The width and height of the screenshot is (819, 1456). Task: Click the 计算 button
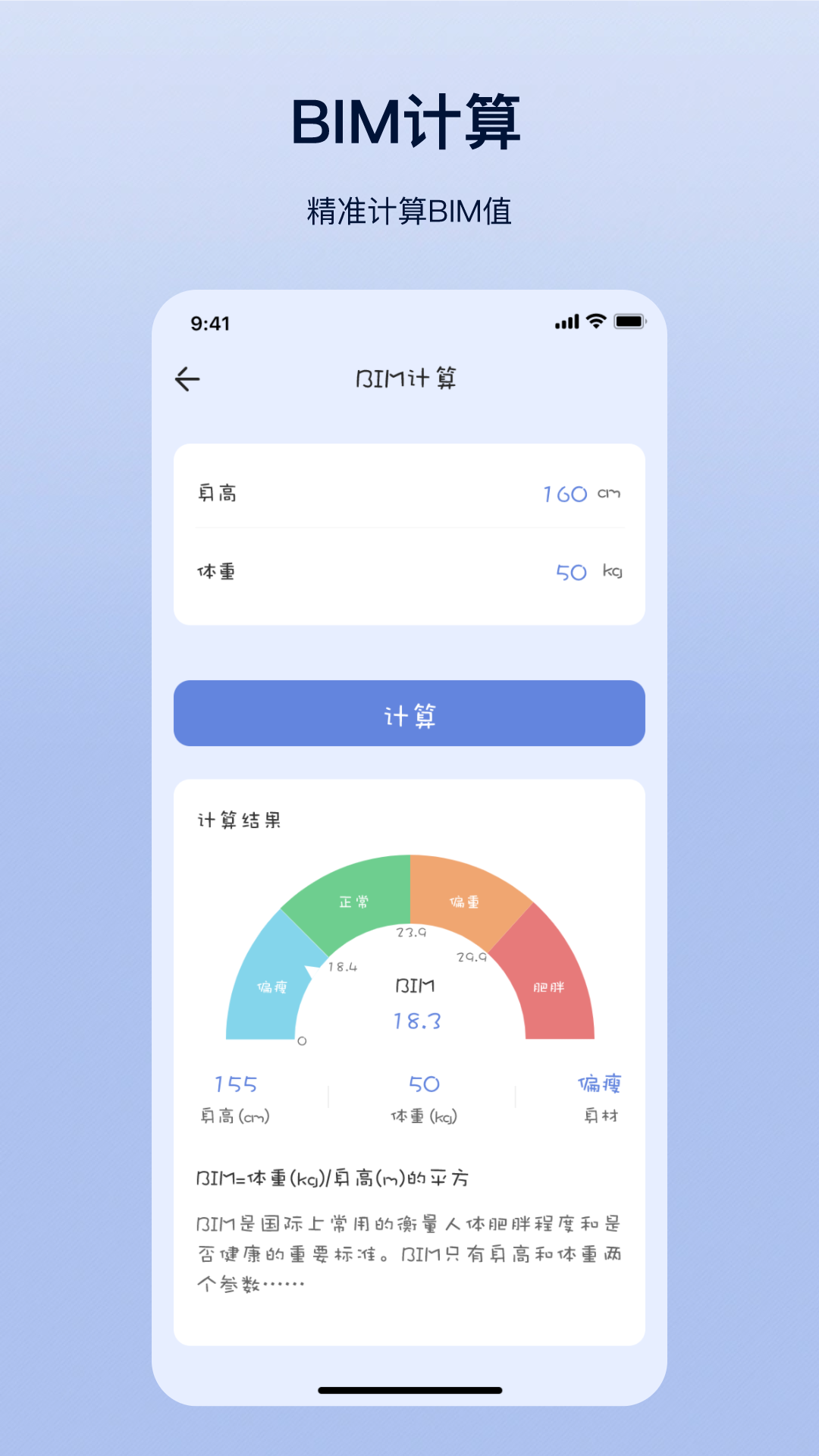409,713
